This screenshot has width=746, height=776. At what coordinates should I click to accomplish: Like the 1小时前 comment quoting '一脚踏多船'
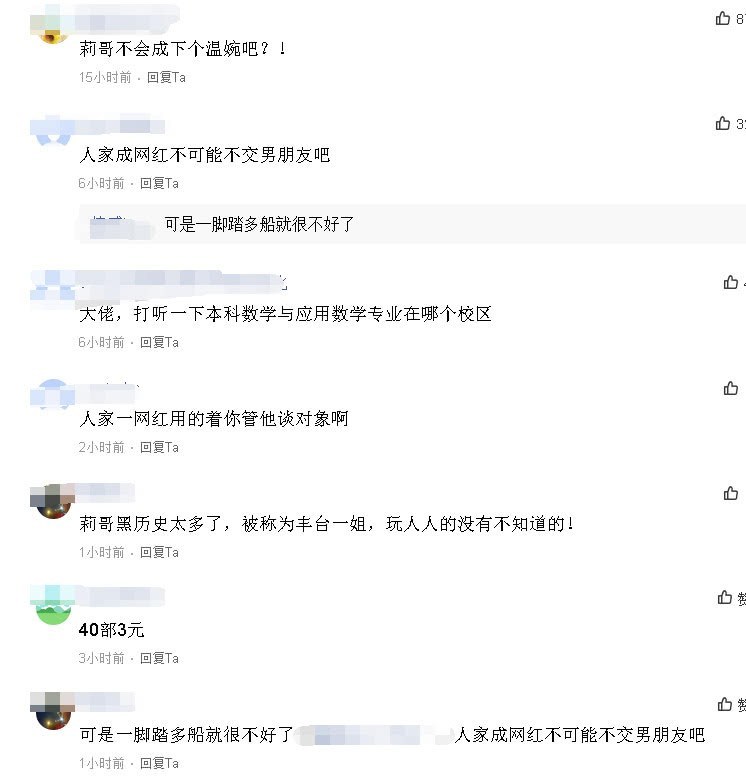coord(725,705)
